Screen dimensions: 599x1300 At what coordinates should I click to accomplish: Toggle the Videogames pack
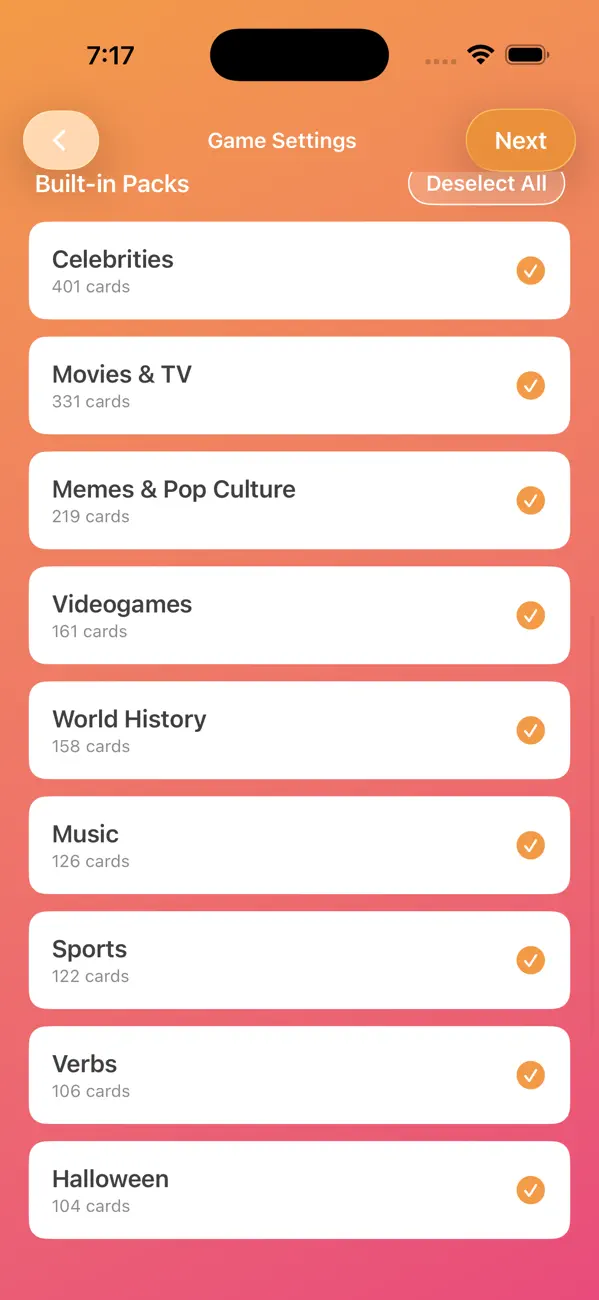299,615
